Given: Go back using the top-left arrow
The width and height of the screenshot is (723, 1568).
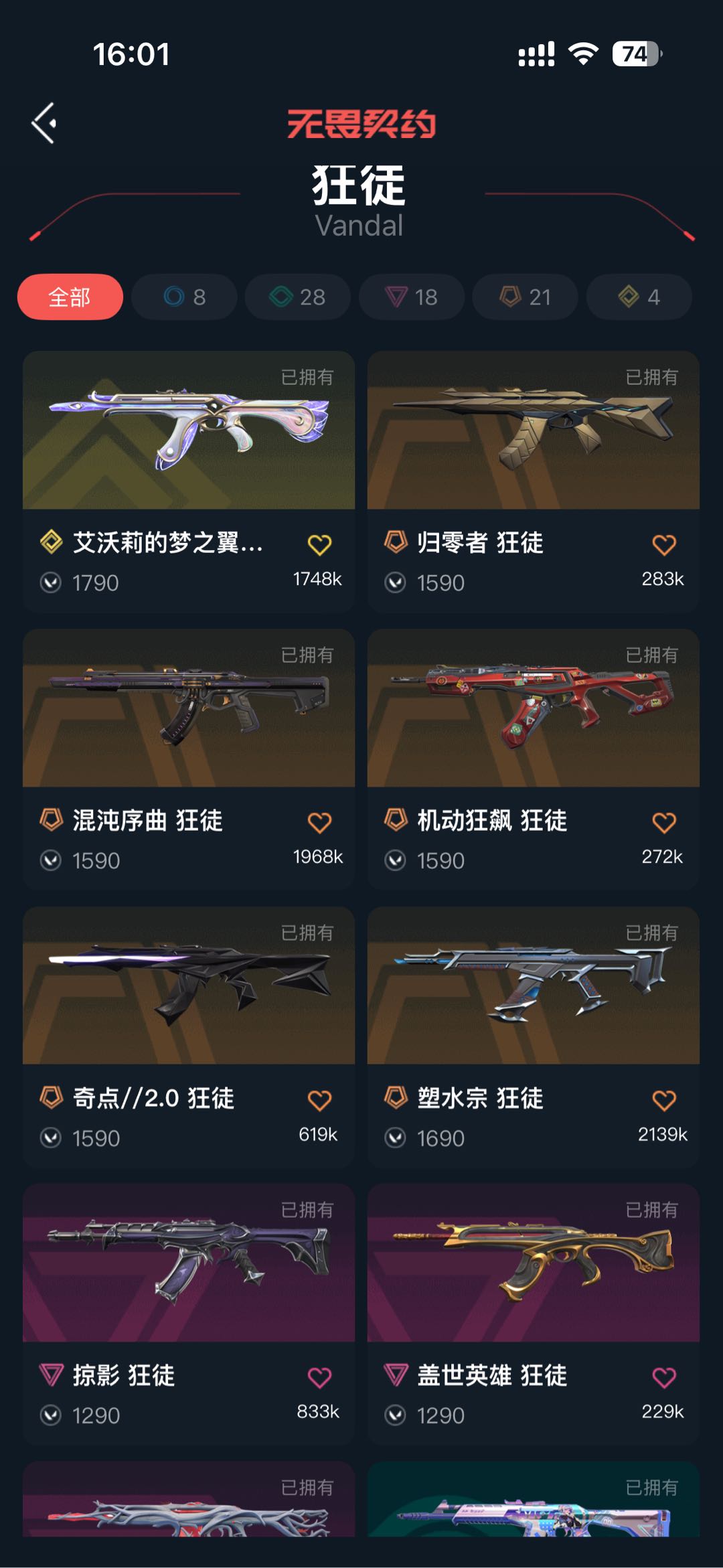Looking at the screenshot, I should pyautogui.click(x=44, y=123).
